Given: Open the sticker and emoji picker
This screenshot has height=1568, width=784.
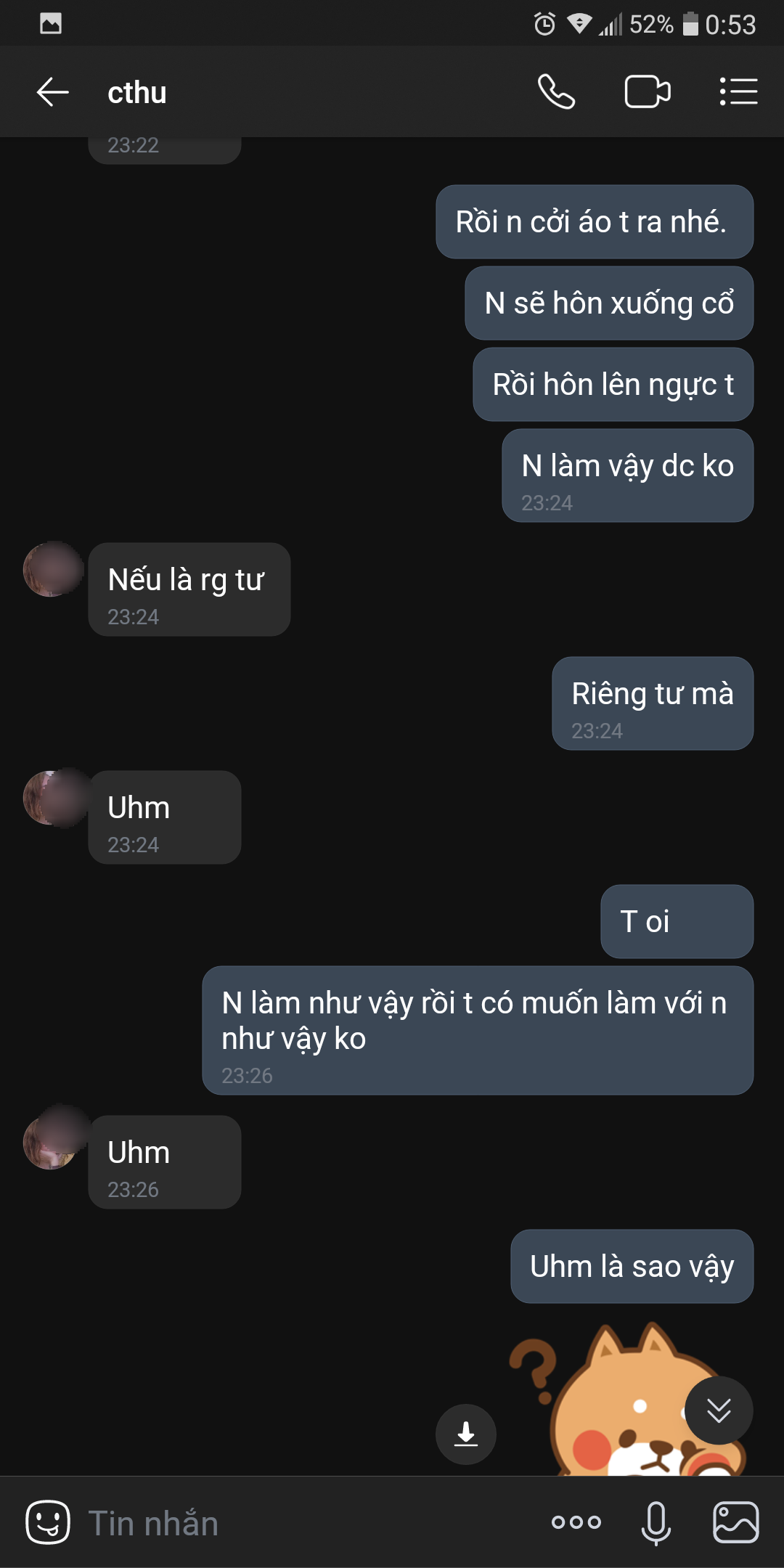Looking at the screenshot, I should tap(48, 1522).
